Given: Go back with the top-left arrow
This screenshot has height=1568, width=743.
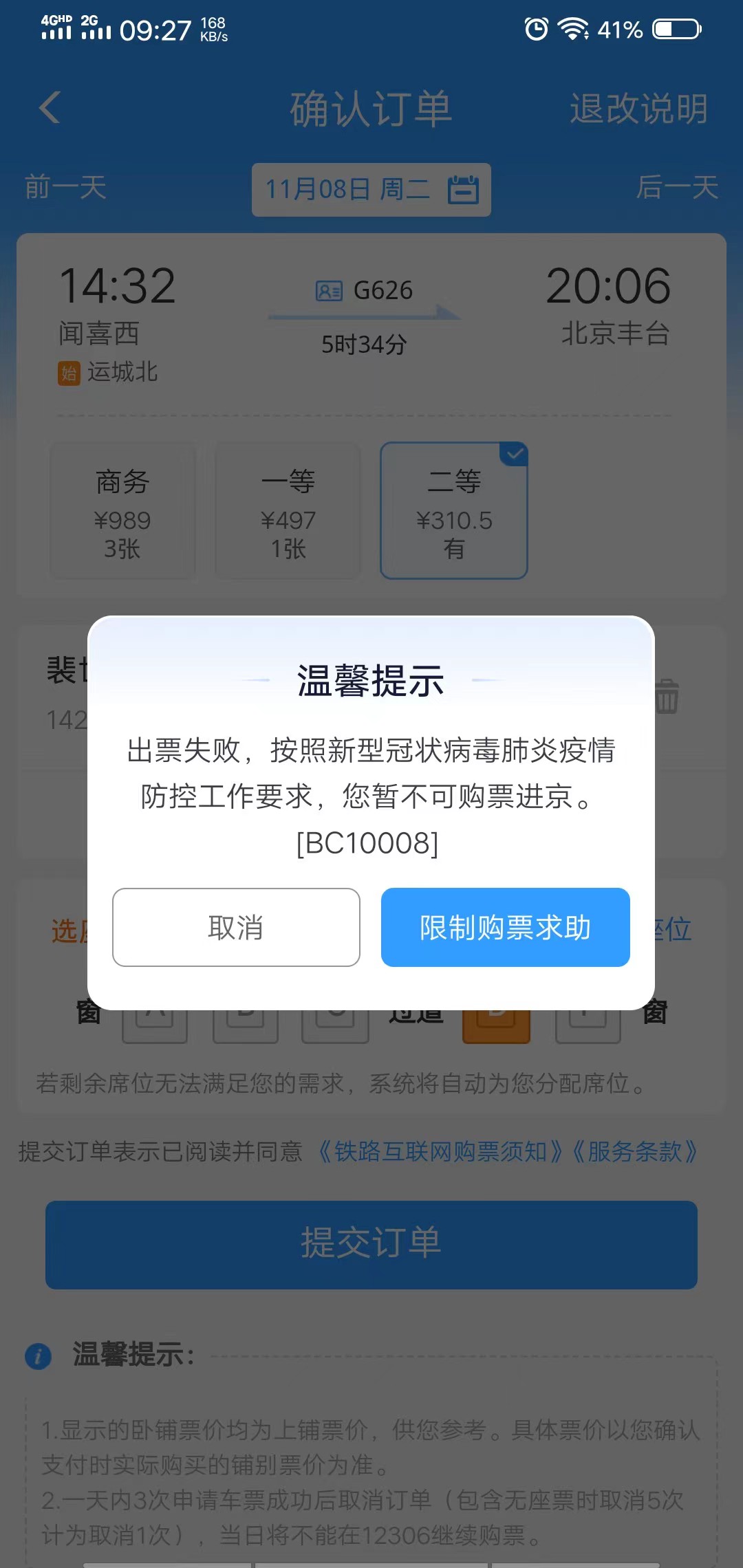Looking at the screenshot, I should (50, 108).
